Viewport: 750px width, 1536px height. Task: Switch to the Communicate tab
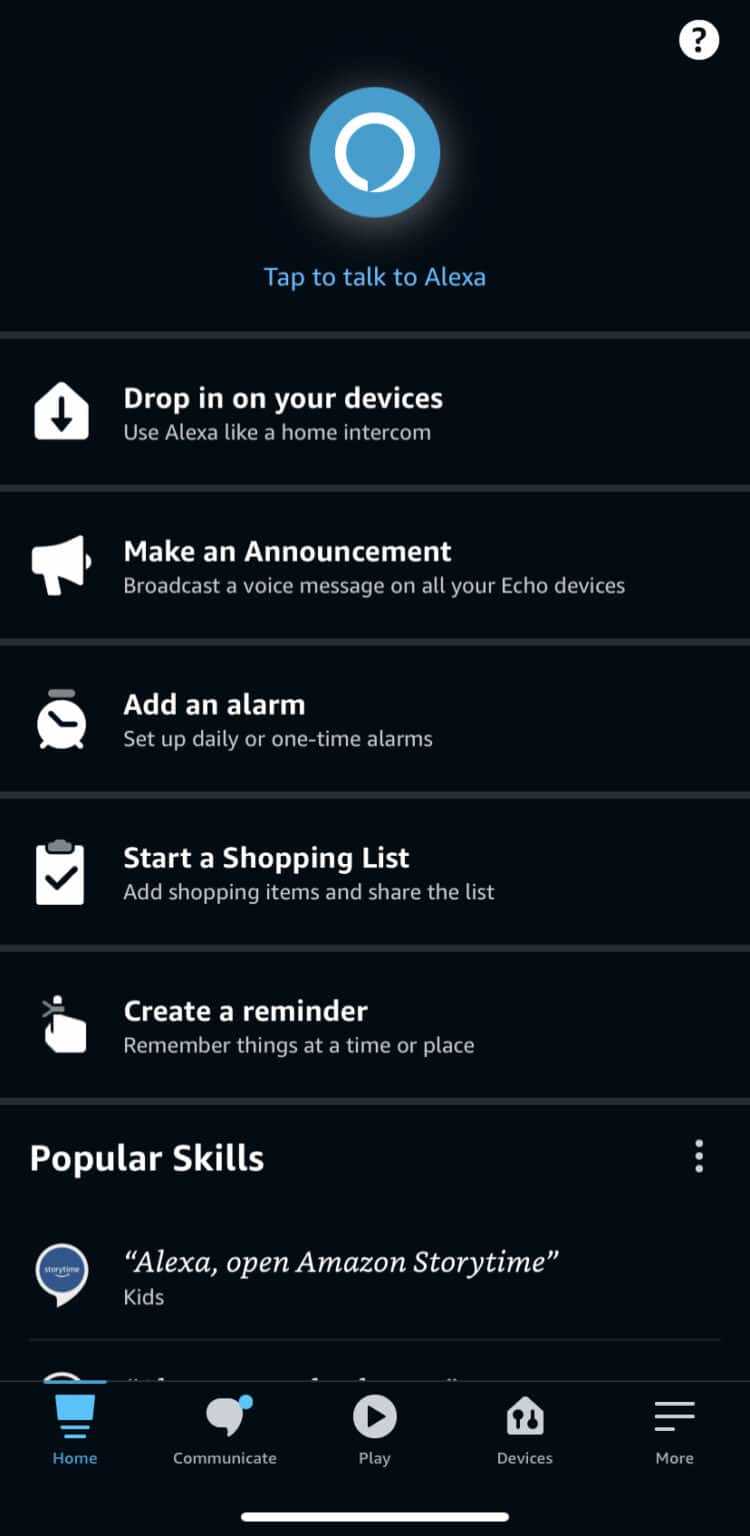(225, 1430)
